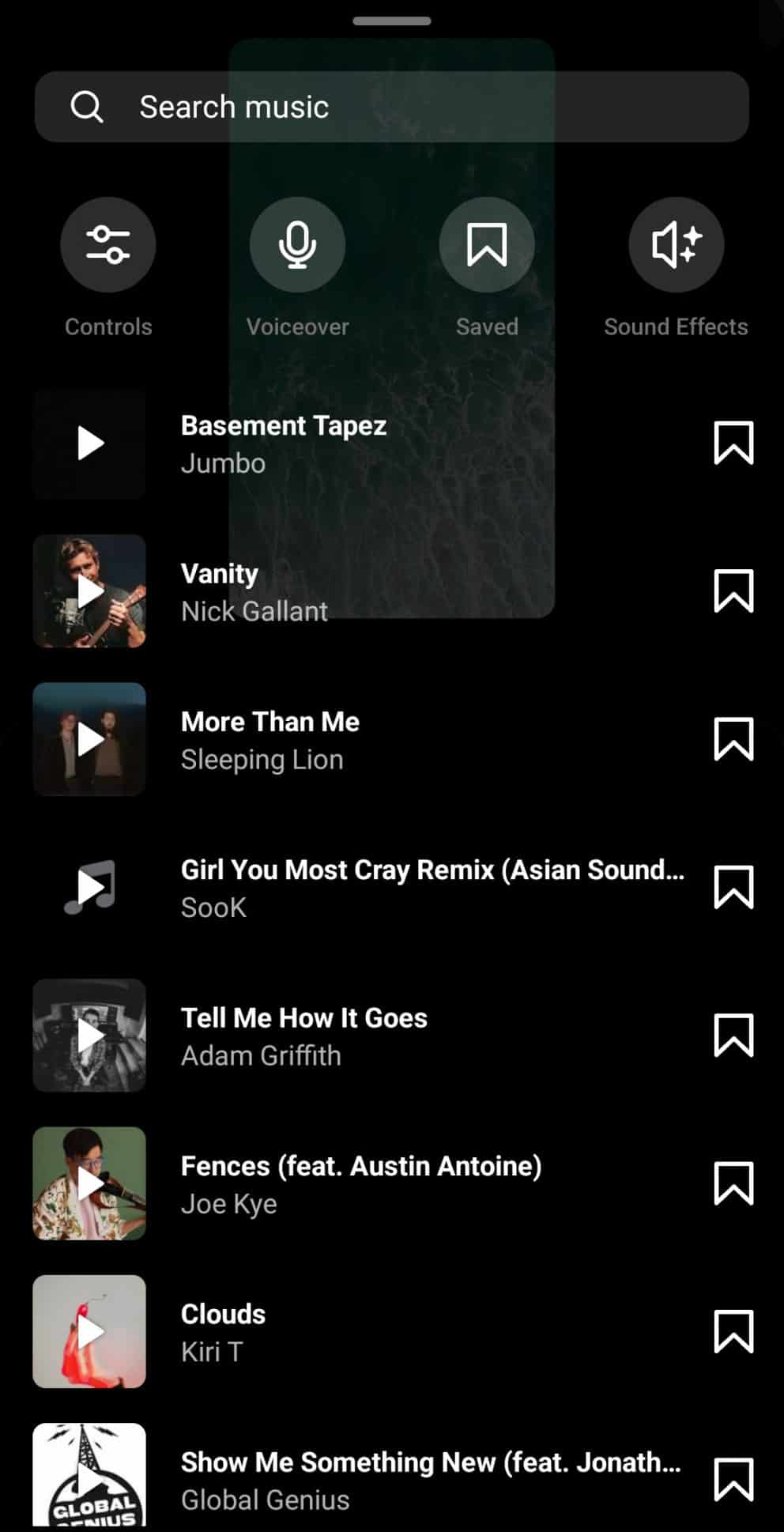784x1532 pixels.
Task: Open Sound Effects
Action: point(677,244)
